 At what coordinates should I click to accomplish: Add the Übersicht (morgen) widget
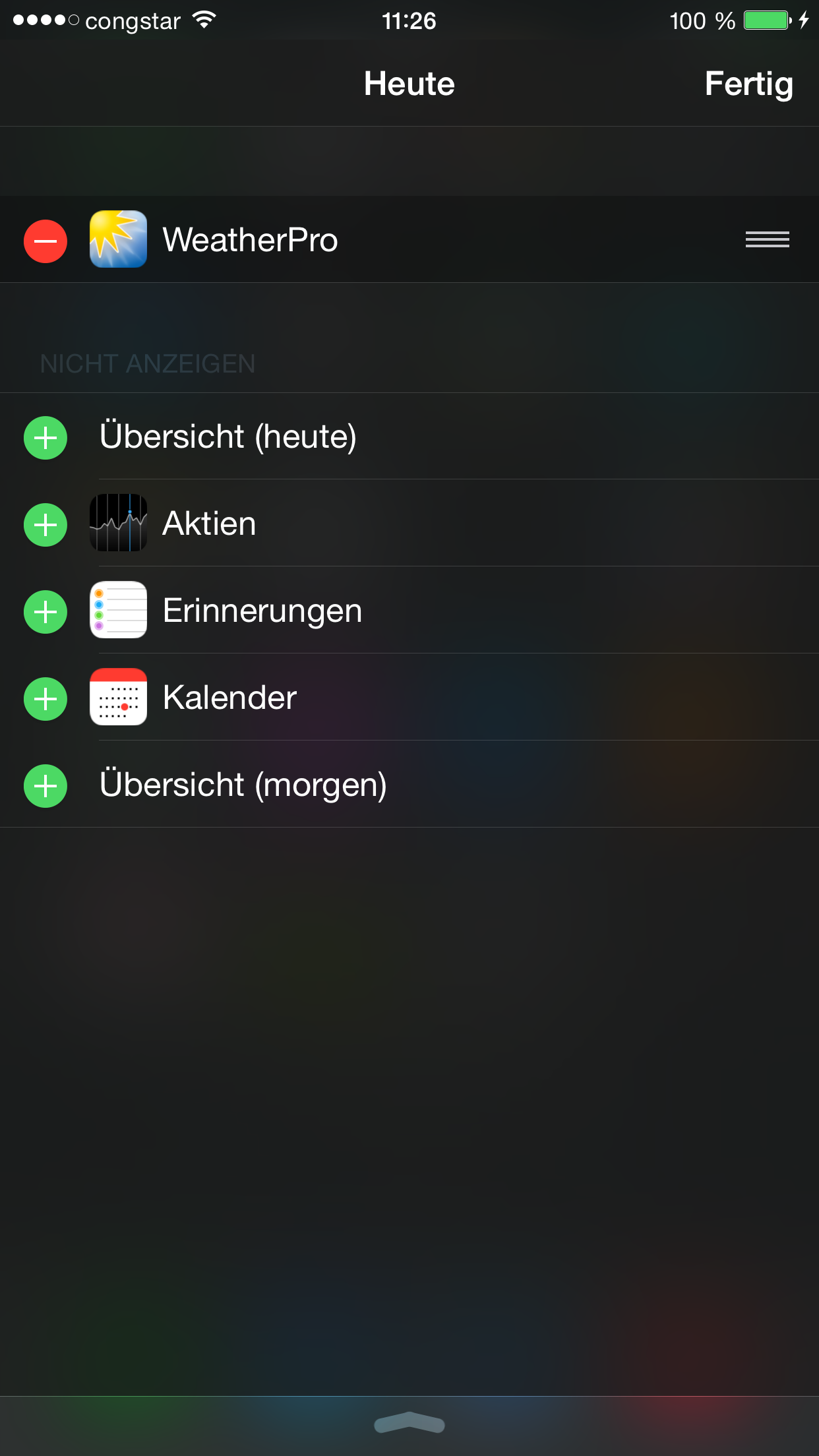point(45,785)
